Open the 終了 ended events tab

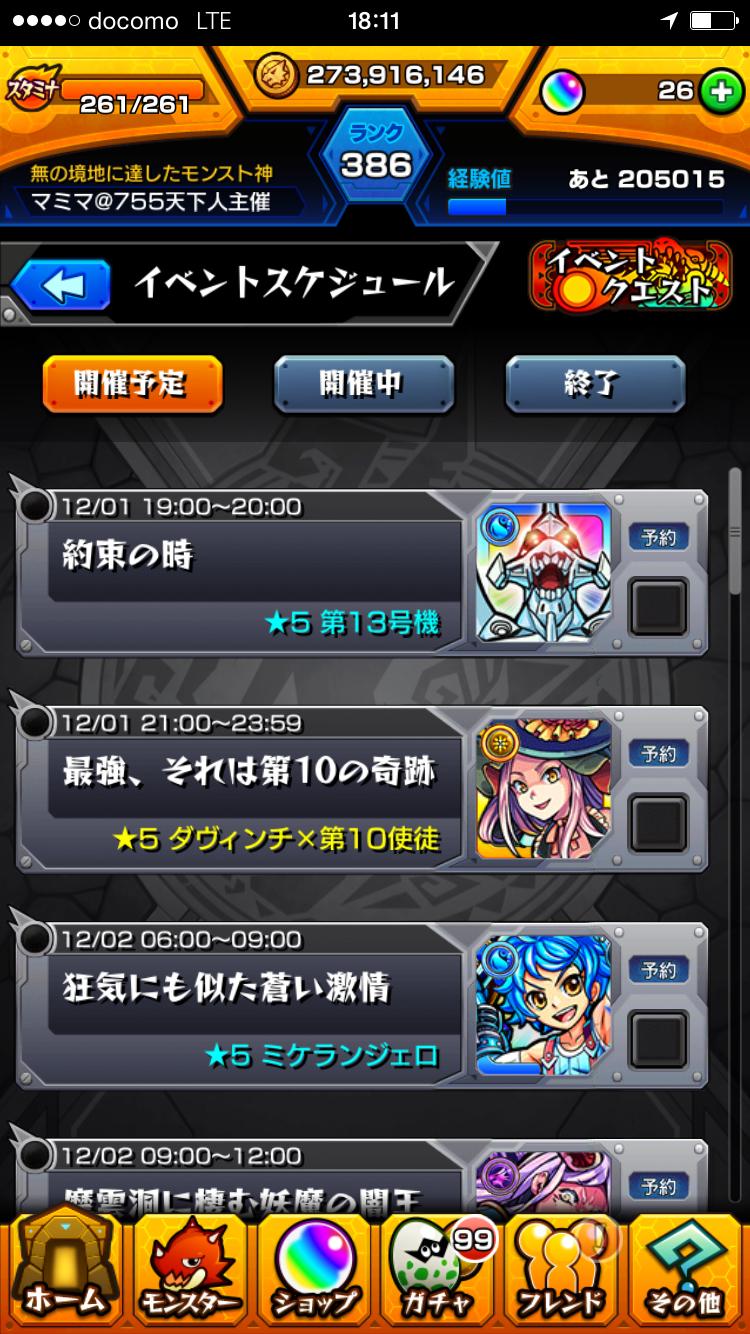click(x=594, y=384)
